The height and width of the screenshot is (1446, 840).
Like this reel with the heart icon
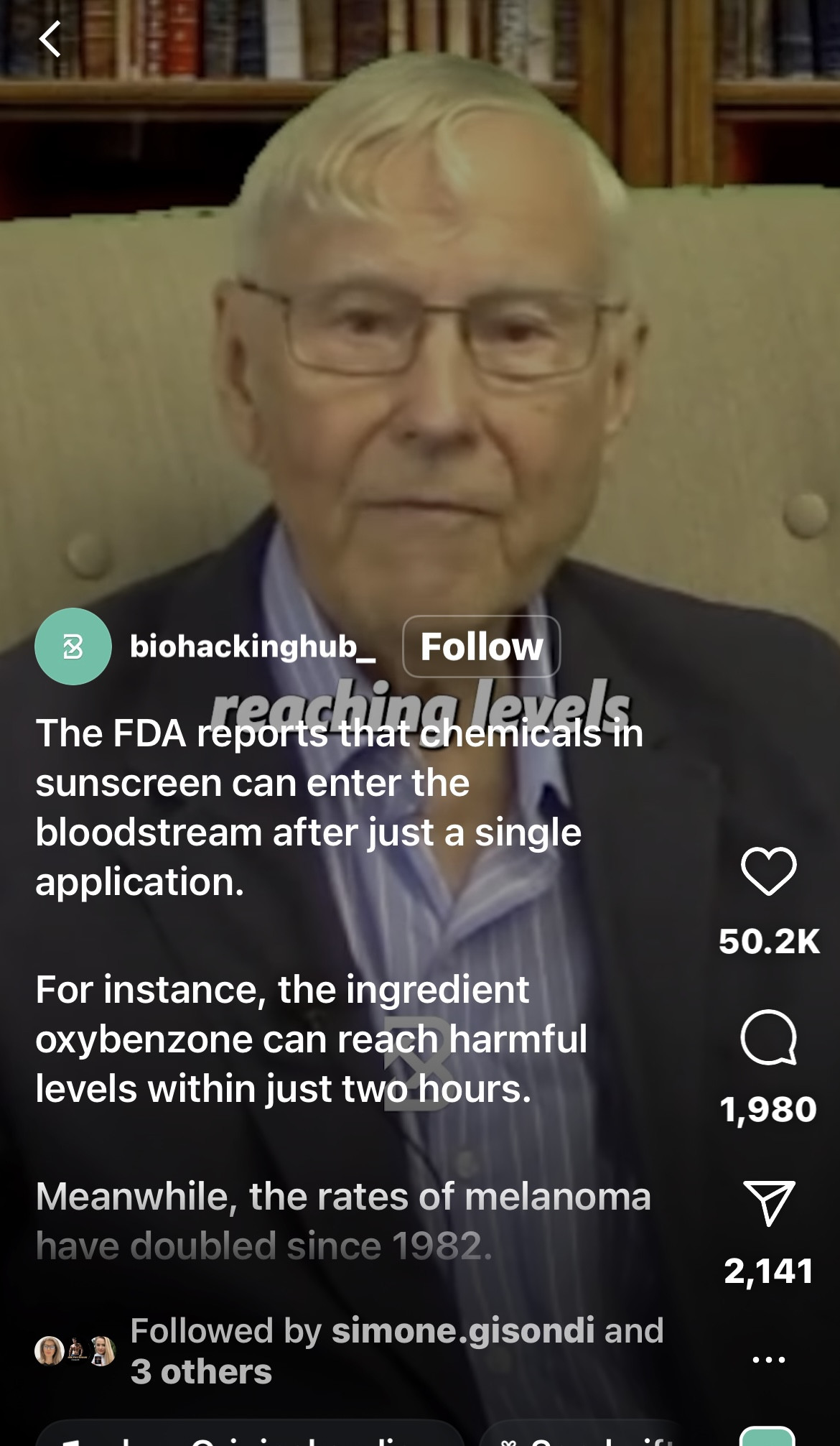(x=768, y=871)
